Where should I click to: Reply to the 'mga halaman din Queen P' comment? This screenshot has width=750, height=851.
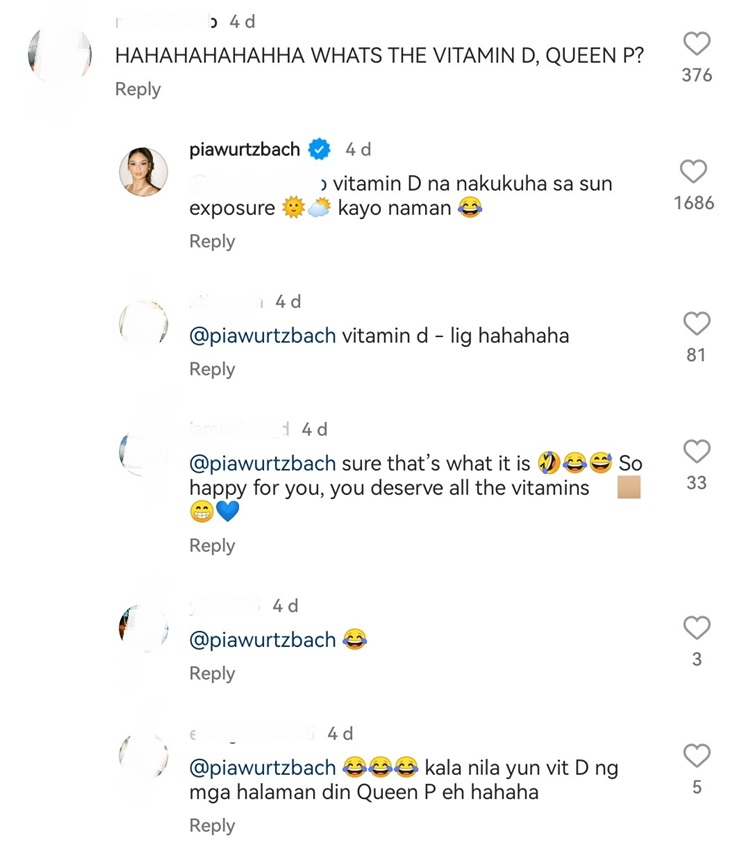[212, 825]
